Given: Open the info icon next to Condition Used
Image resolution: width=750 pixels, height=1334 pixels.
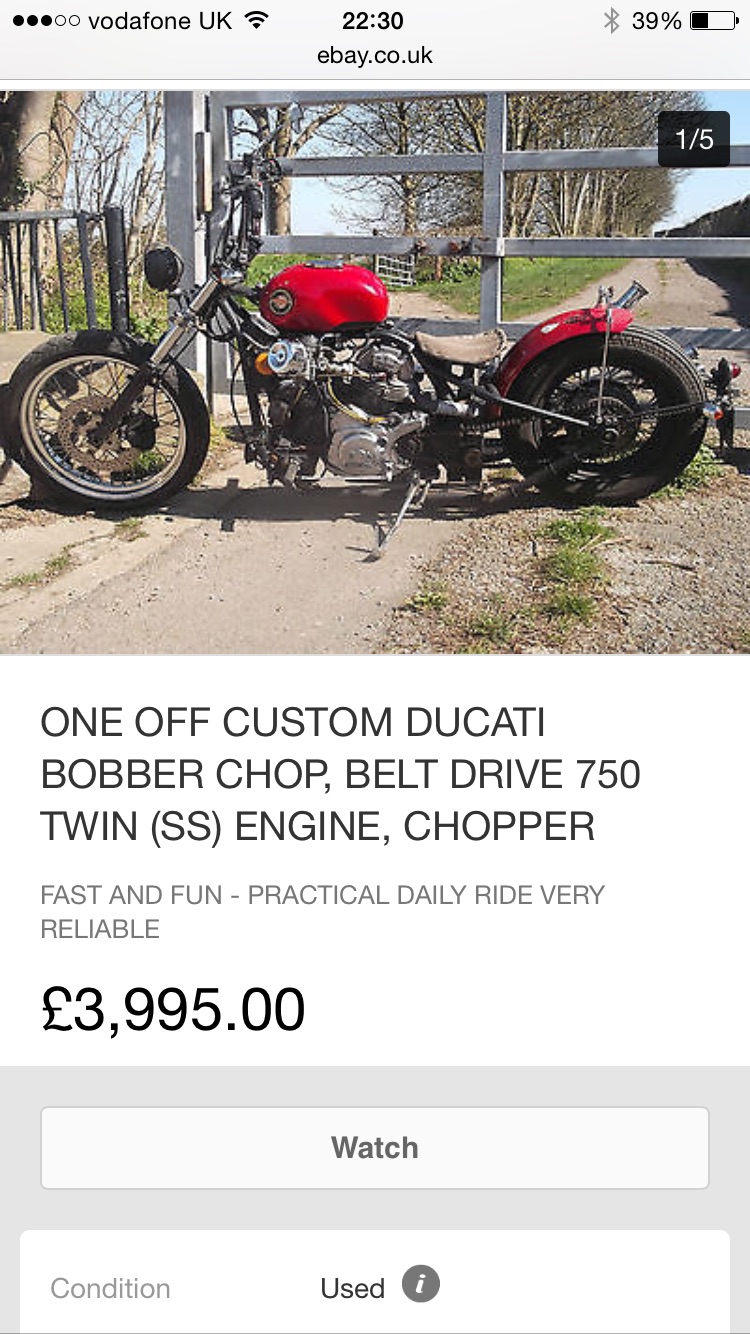Looking at the screenshot, I should 421,1284.
